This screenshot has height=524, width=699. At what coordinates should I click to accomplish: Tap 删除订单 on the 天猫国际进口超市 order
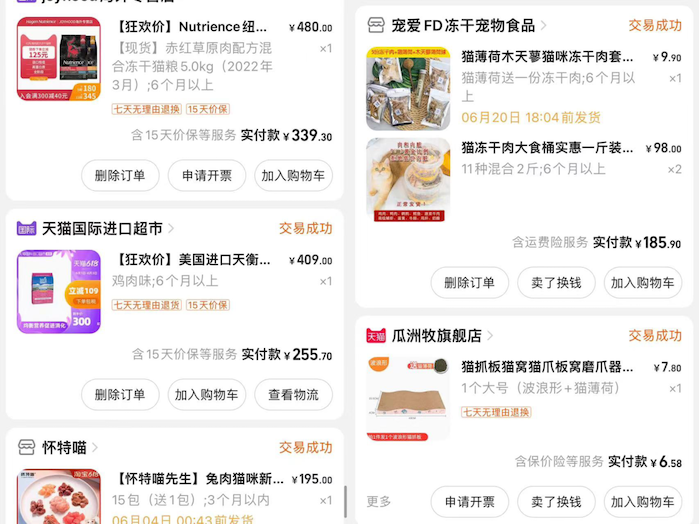pyautogui.click(x=120, y=394)
